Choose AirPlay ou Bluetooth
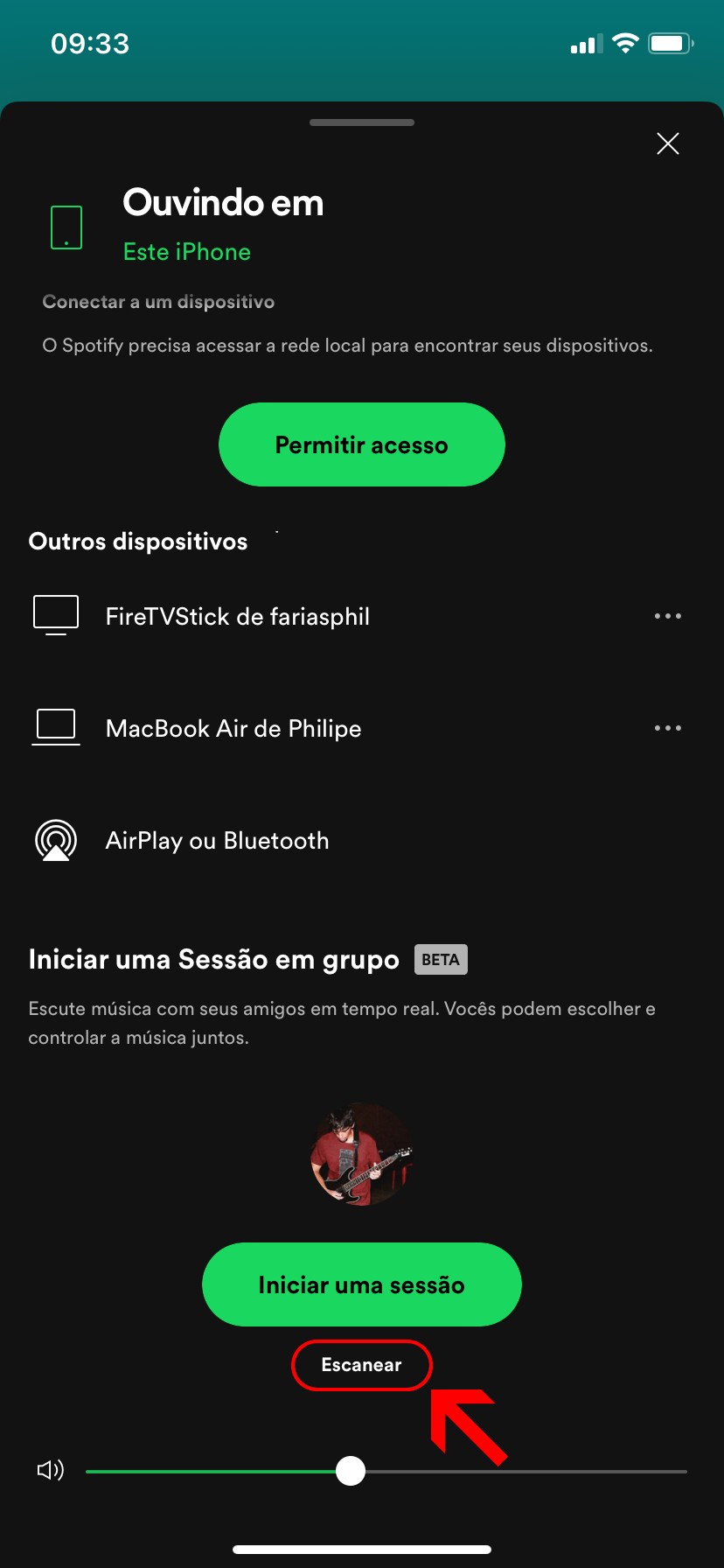Viewport: 724px width, 1568px height. 217,841
